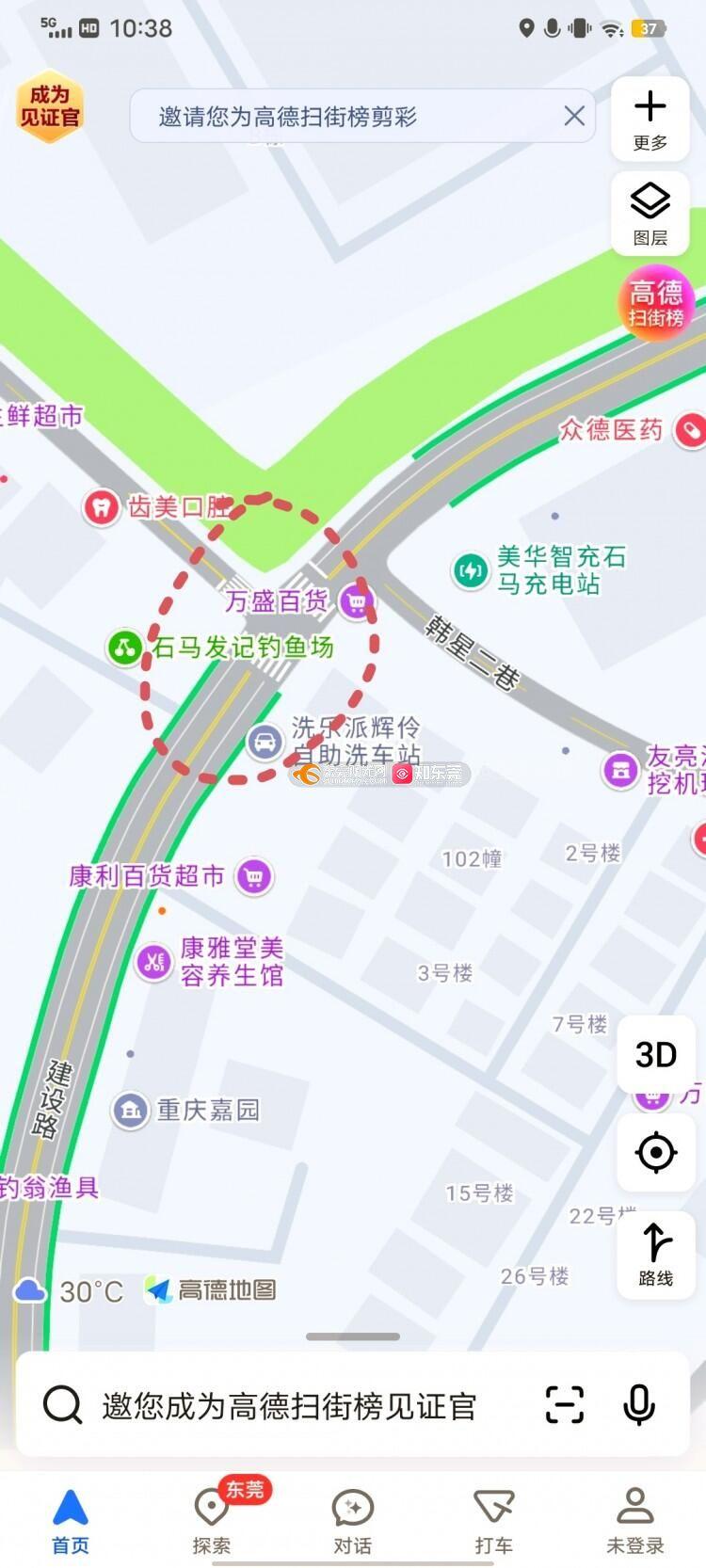
Task: Open 路线 route planning
Action: pyautogui.click(x=656, y=1252)
